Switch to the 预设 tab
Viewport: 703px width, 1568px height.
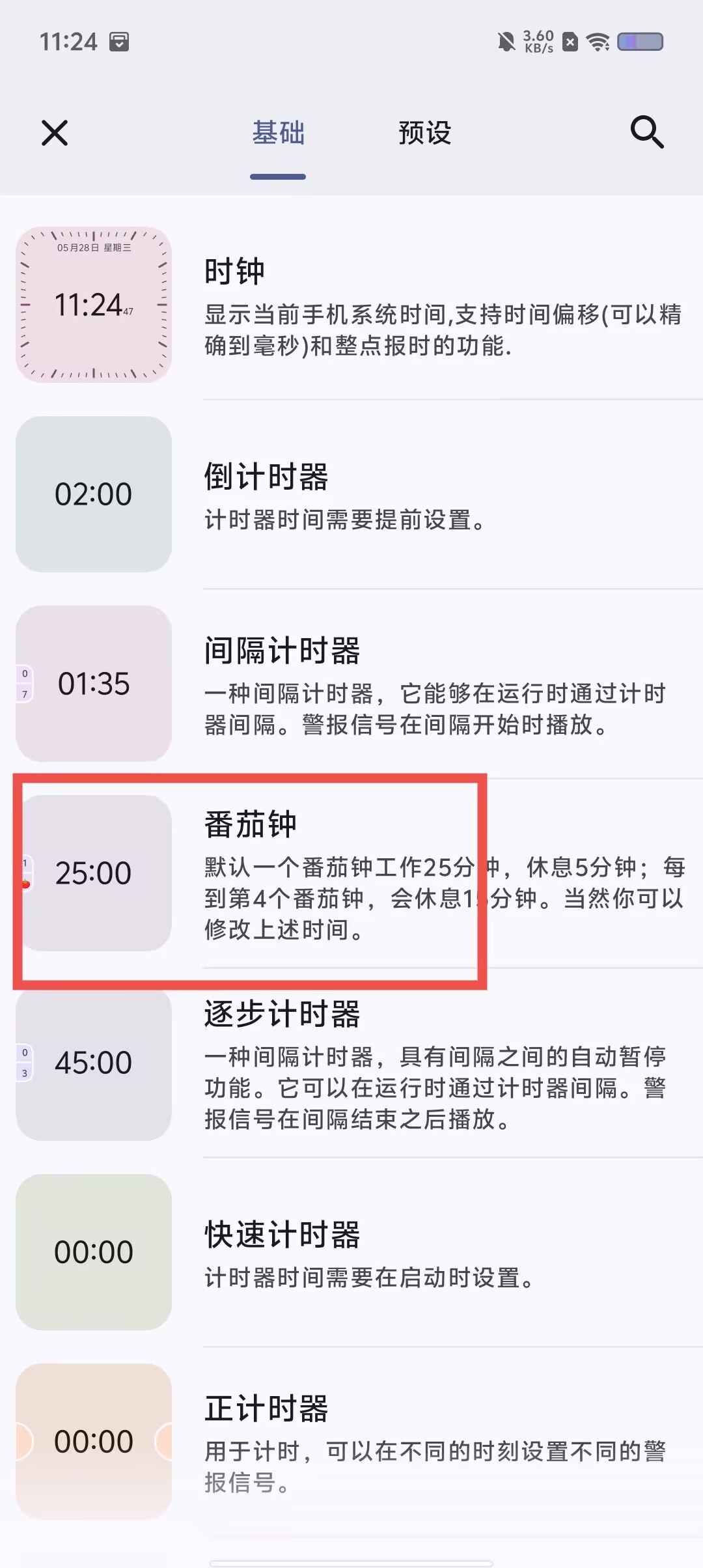[424, 133]
